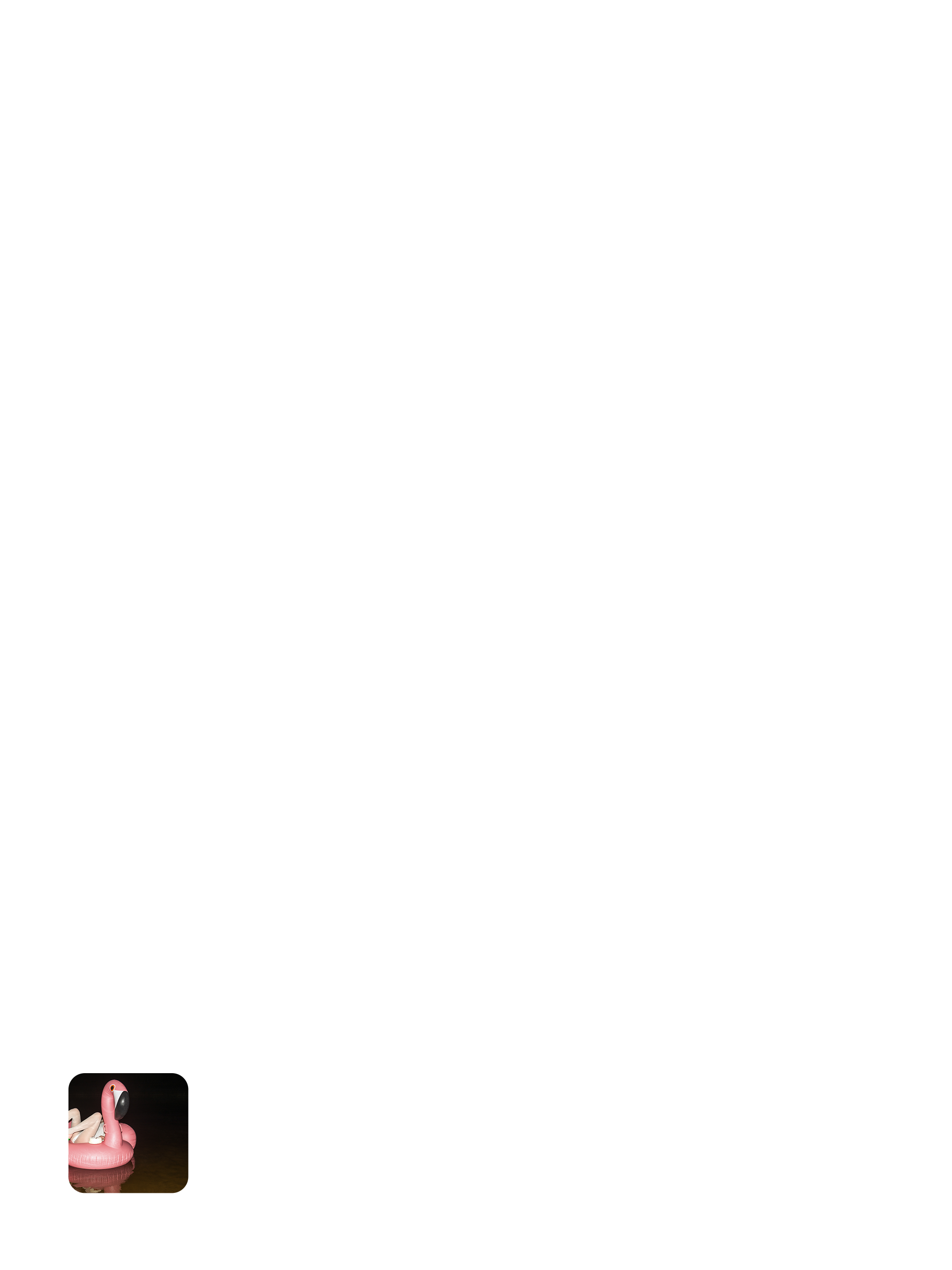This screenshot has width=952, height=1270.
Task: Open the gallery flamingo thumbnail
Action: click(129, 1132)
